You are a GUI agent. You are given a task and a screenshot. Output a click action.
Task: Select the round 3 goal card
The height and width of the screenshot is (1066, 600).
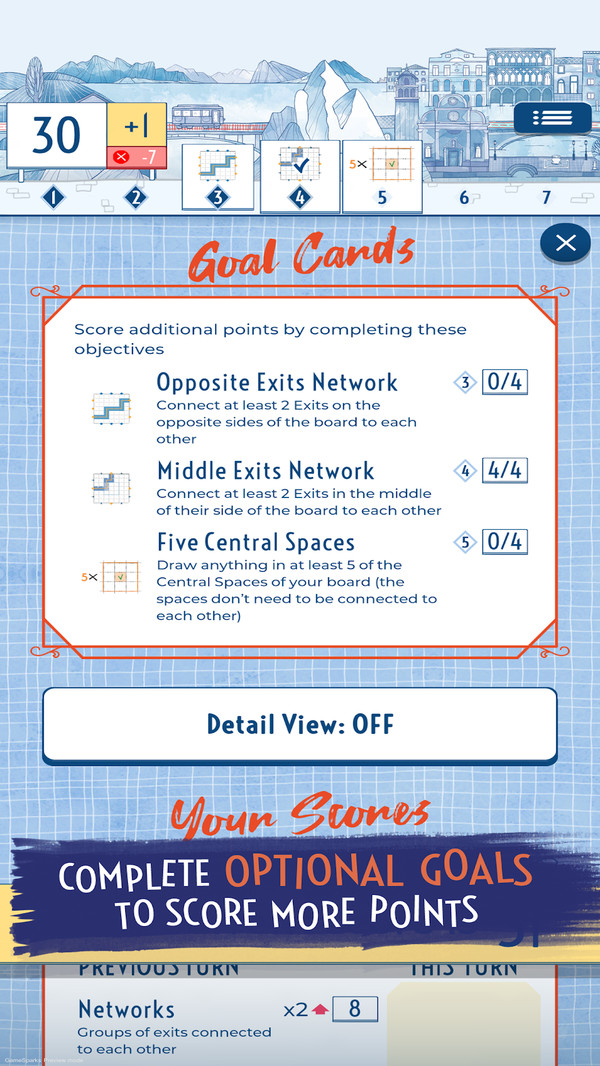click(x=217, y=177)
